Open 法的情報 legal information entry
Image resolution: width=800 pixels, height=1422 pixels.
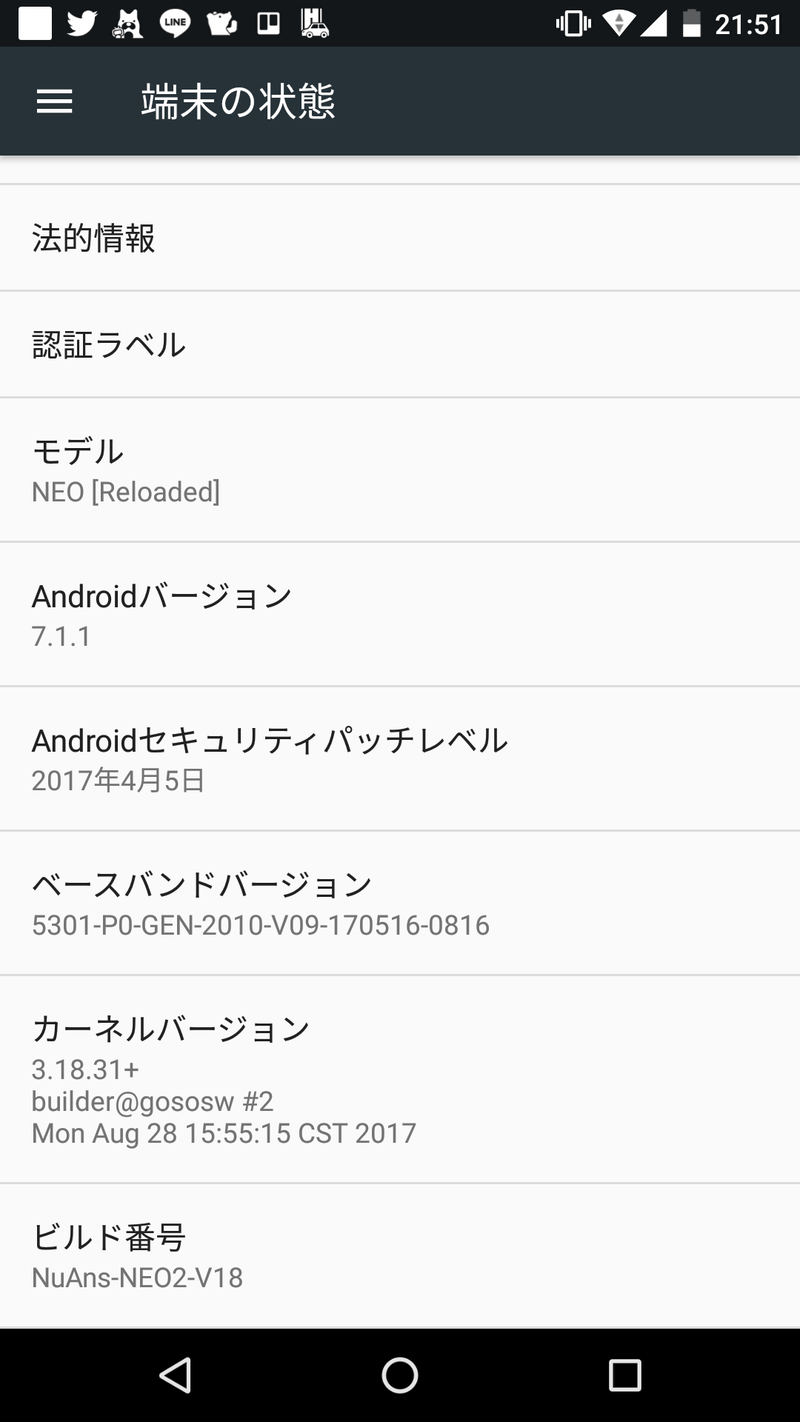pyautogui.click(x=400, y=238)
